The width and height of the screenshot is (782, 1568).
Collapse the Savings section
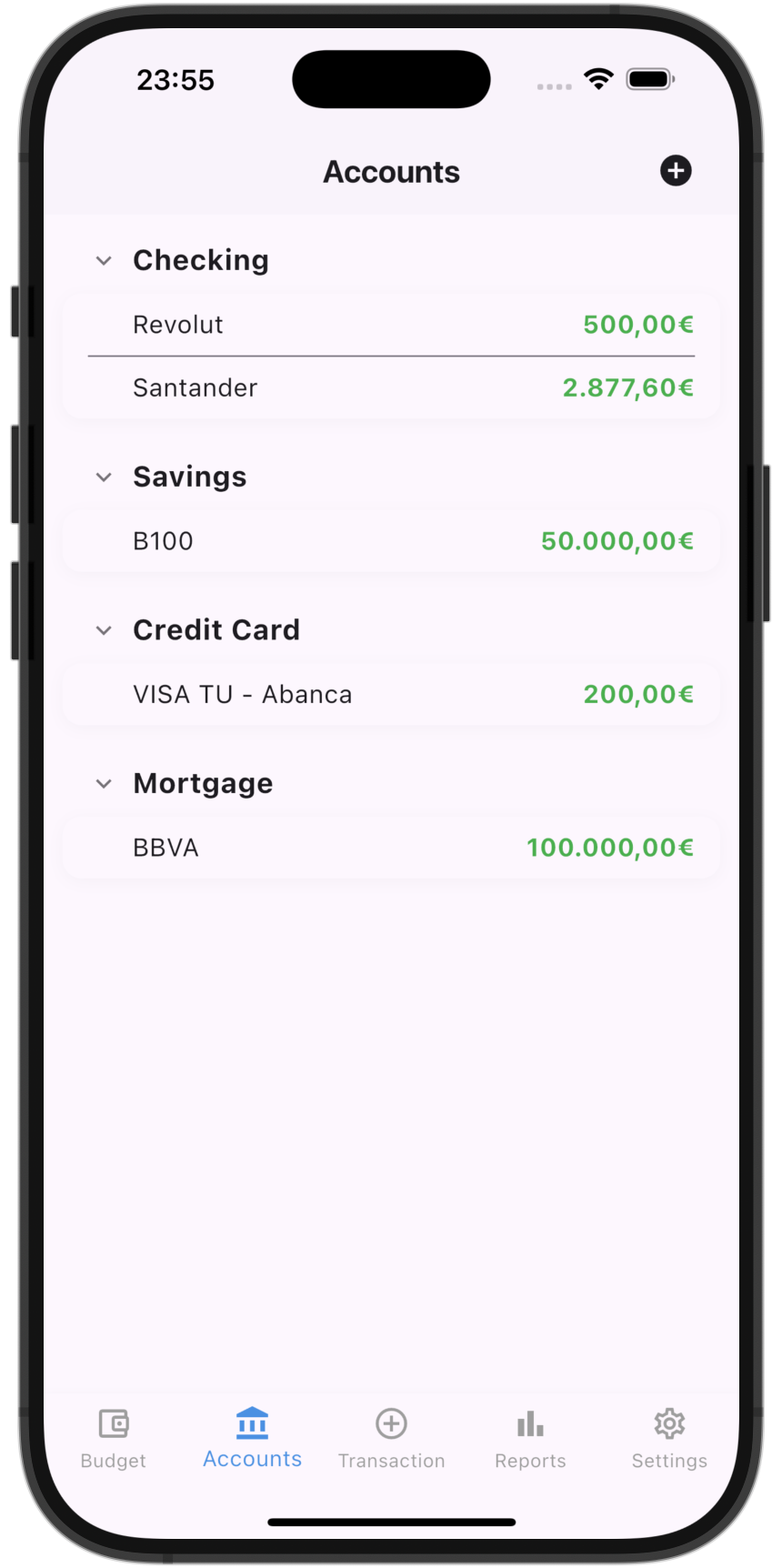point(104,477)
